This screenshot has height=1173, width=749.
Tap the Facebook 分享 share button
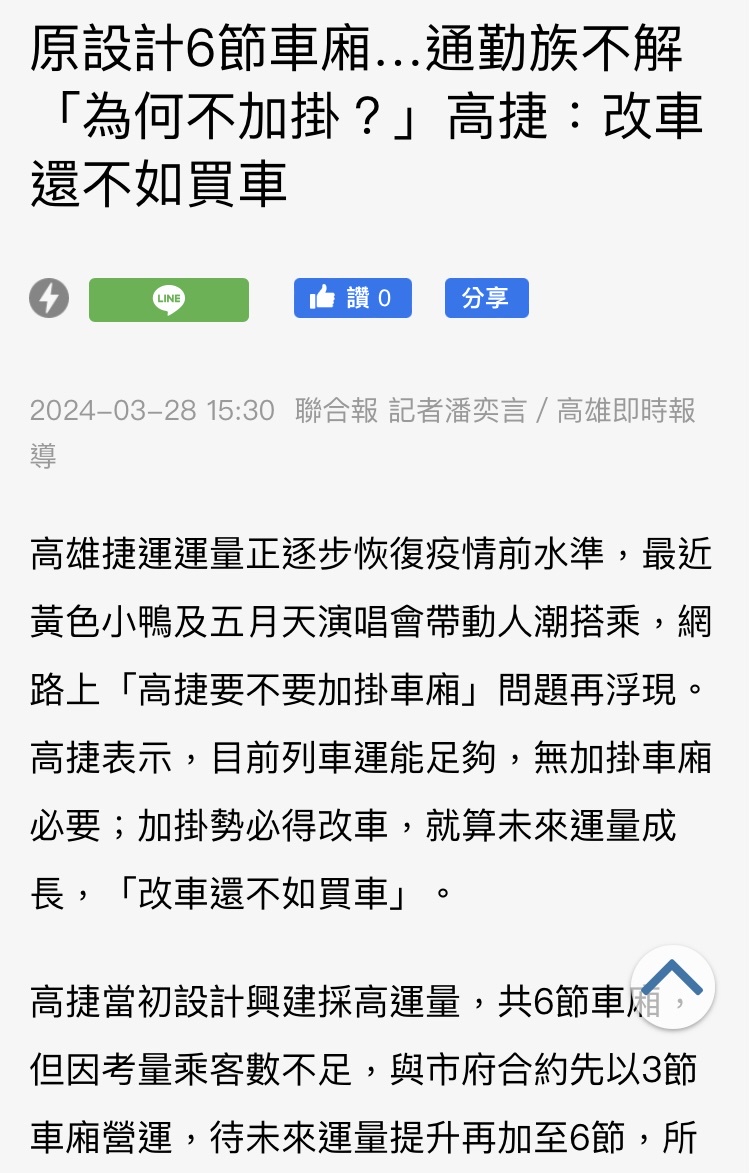coord(486,298)
